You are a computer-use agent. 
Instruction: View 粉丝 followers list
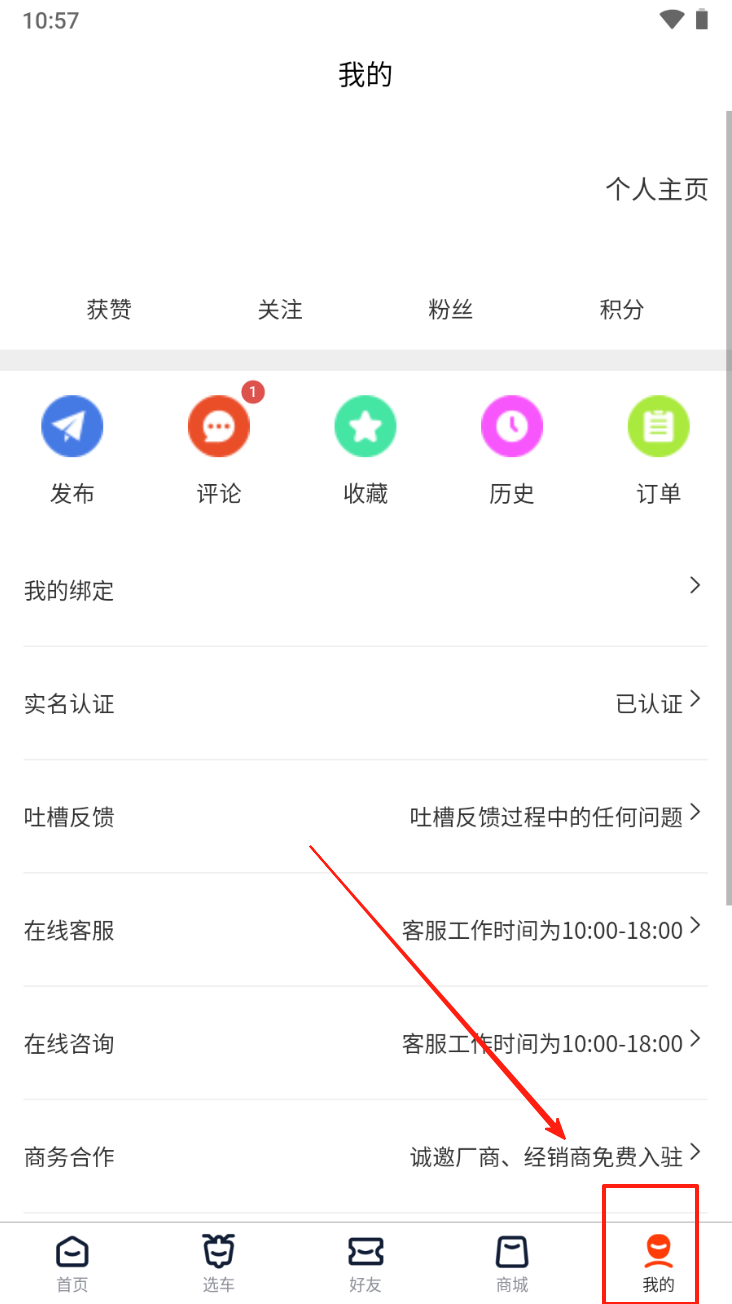[x=450, y=309]
